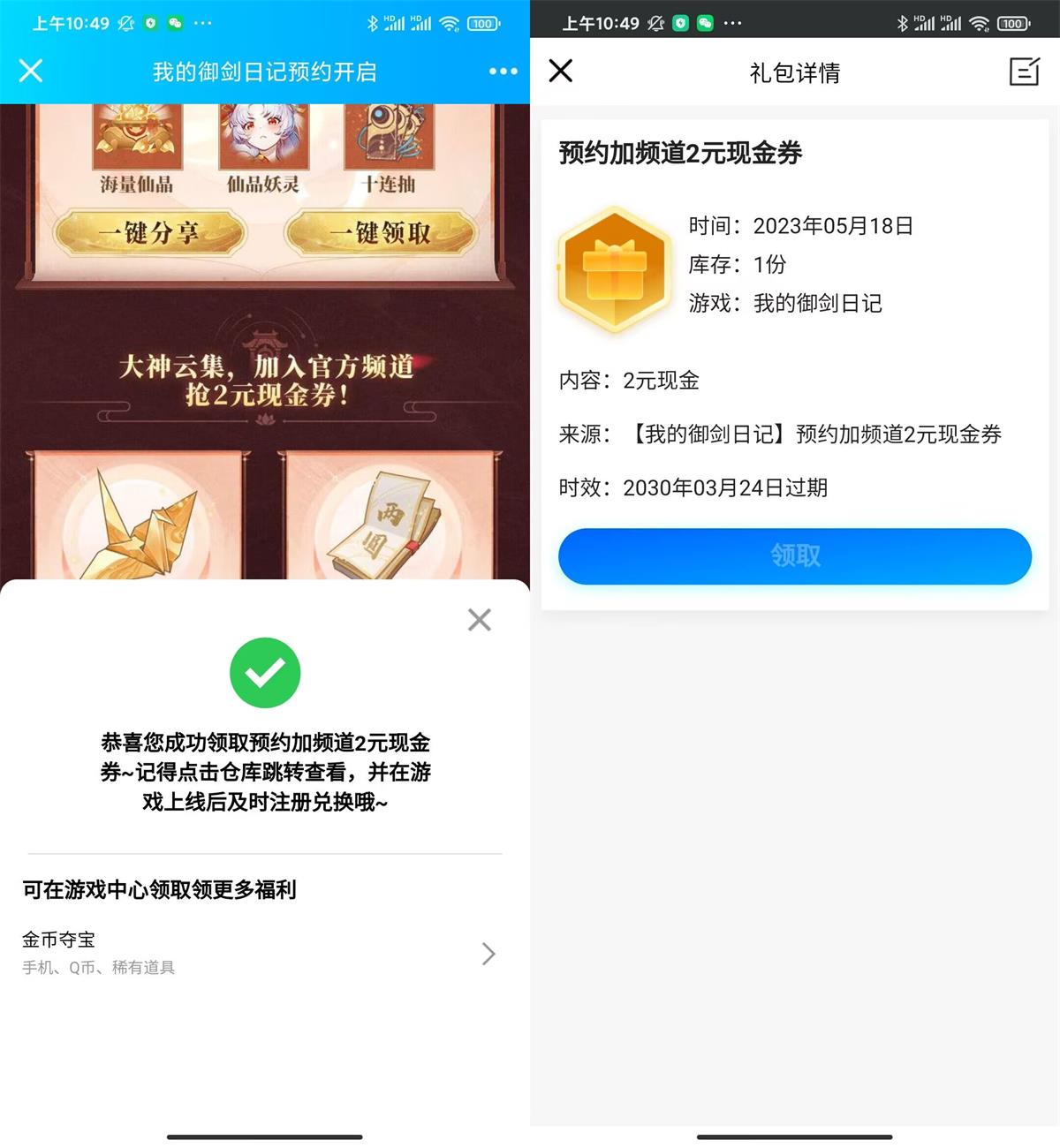Tap the blue 领取 button on gift details
1060x1148 pixels.
tap(793, 556)
